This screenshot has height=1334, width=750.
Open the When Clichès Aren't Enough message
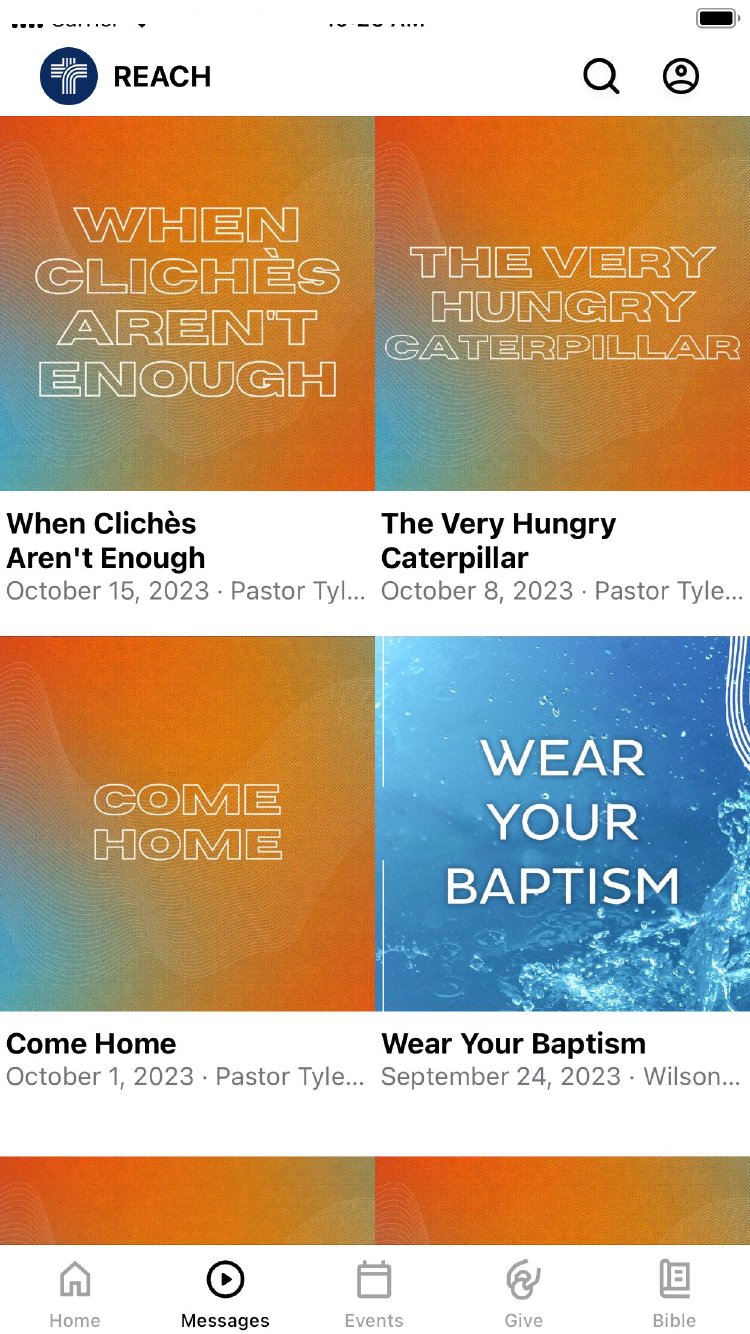click(x=187, y=304)
